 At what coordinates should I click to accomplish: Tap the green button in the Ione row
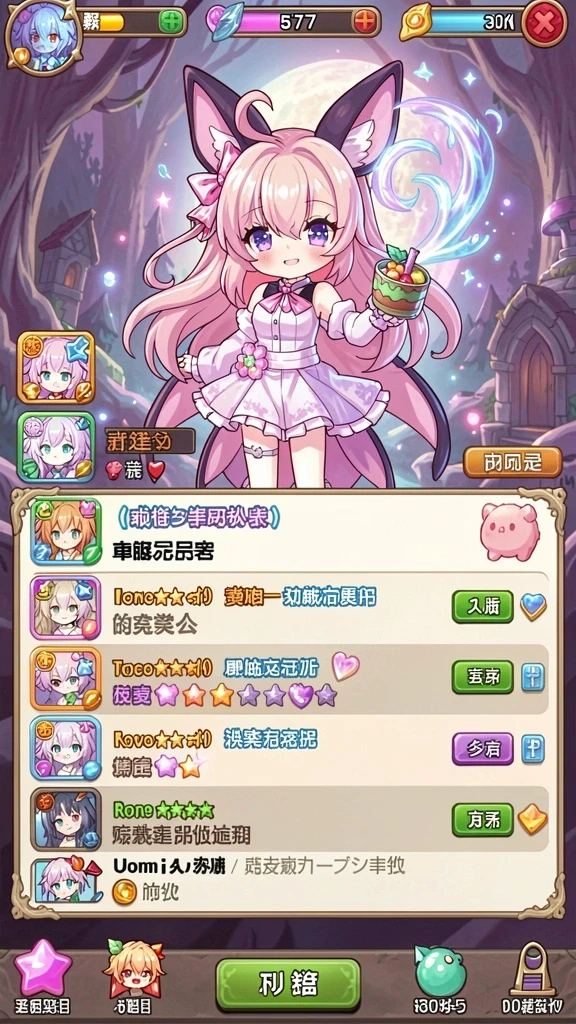tap(483, 607)
